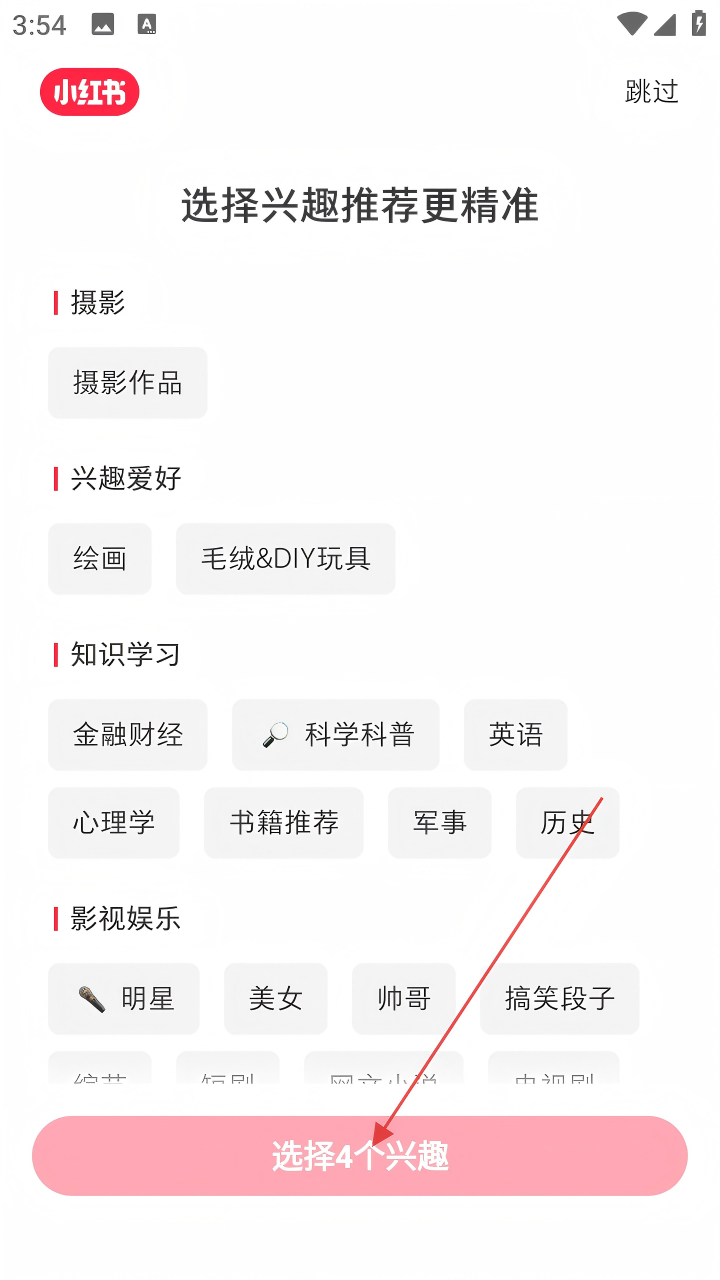Choose the 军事 chip
The height and width of the screenshot is (1280, 720).
440,822
